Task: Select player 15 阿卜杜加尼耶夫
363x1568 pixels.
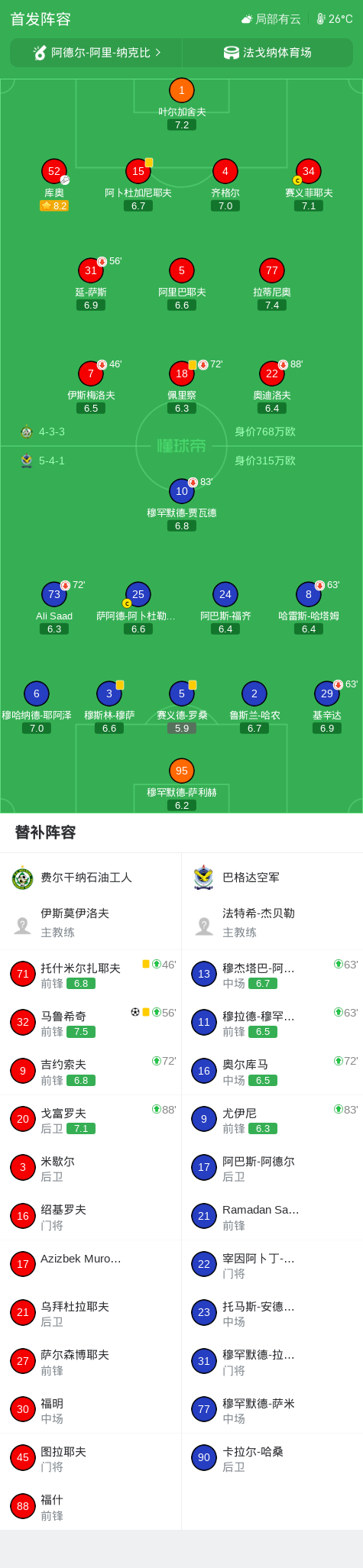Action: [138, 185]
